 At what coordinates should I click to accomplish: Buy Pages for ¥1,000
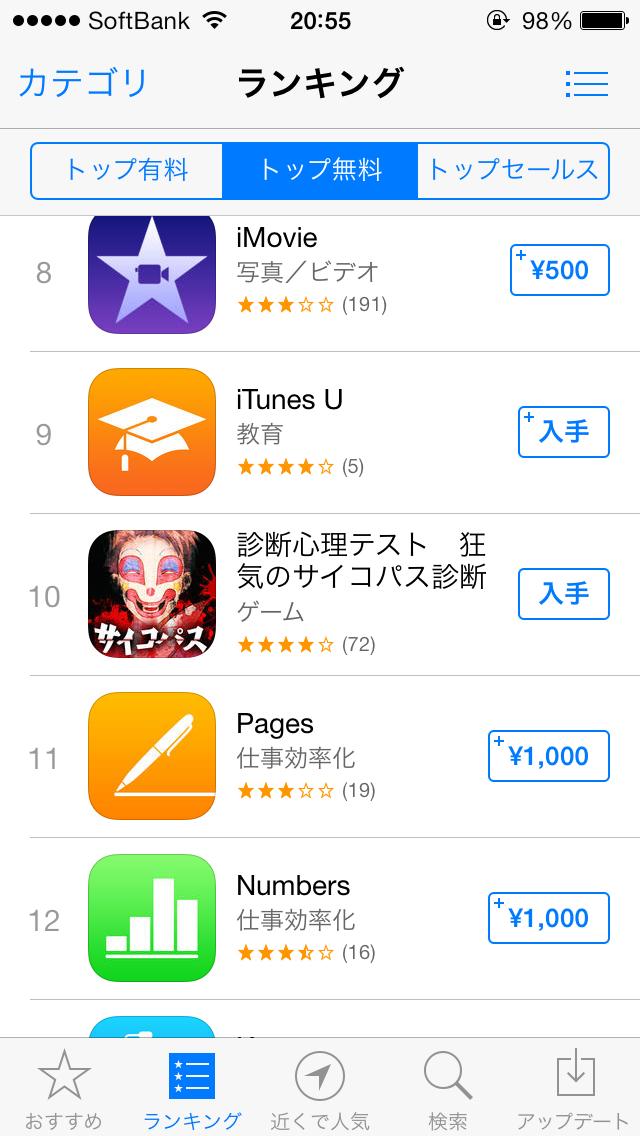[x=548, y=756]
